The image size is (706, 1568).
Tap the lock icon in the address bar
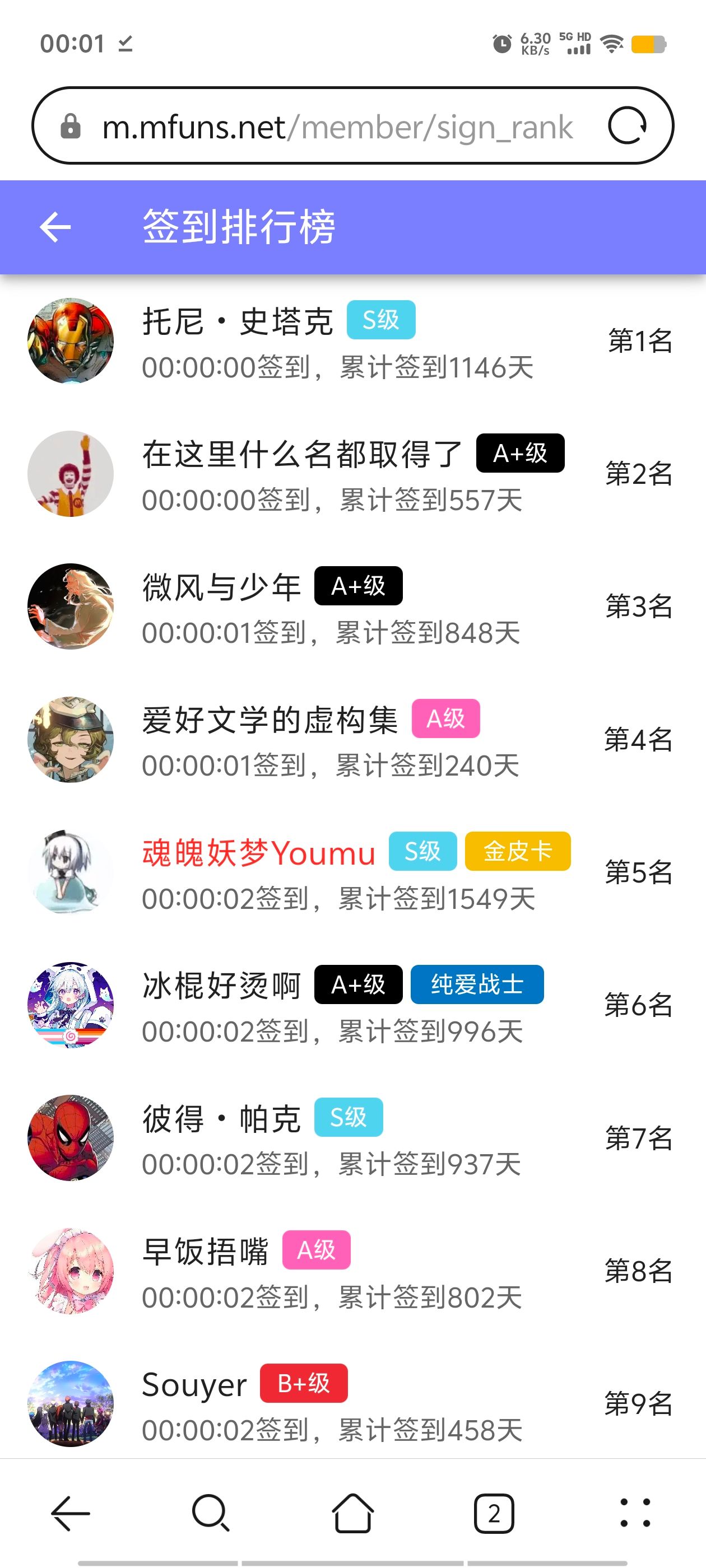point(71,126)
